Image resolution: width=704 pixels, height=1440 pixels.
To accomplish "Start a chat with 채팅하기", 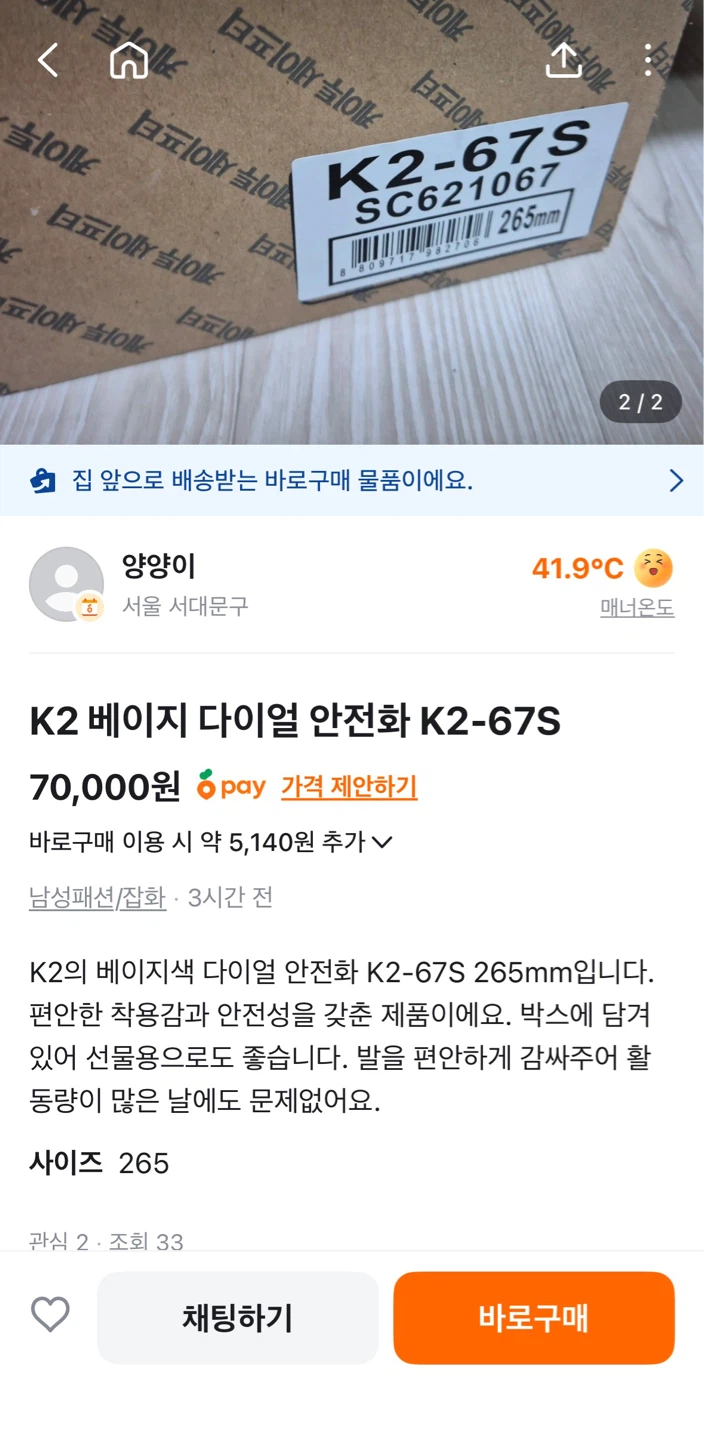I will [238, 1318].
